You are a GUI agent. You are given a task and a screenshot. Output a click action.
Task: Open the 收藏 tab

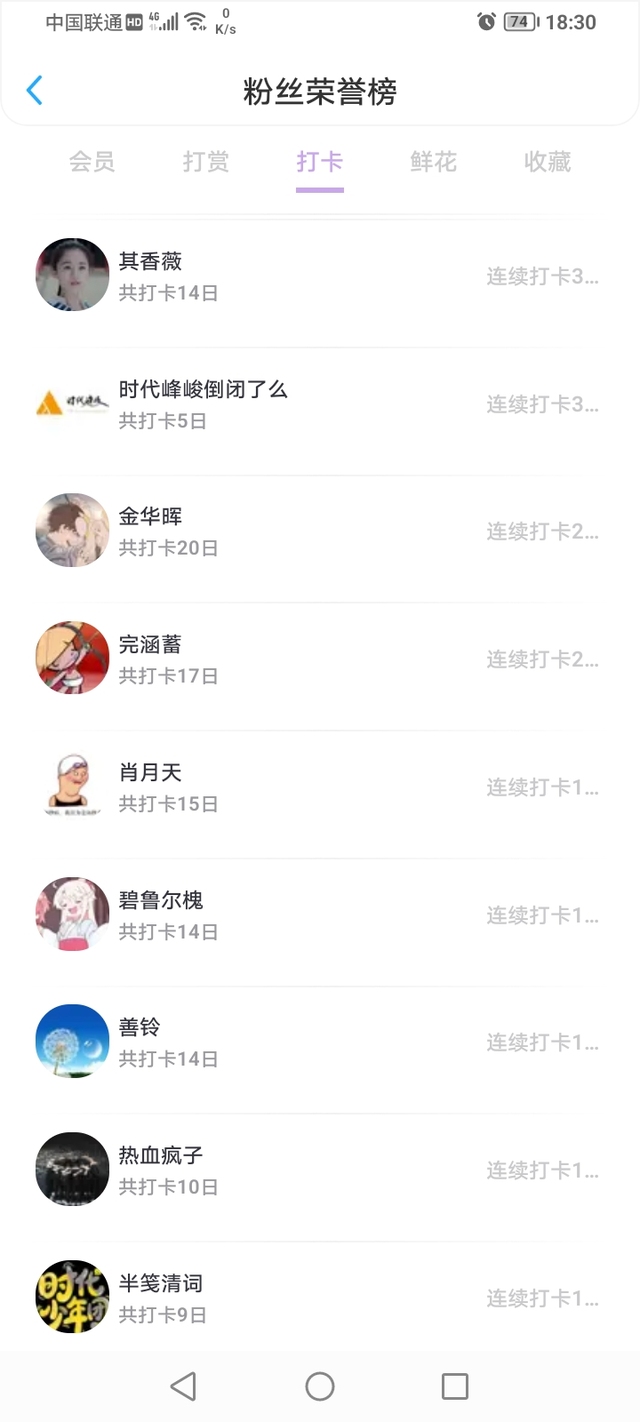pyautogui.click(x=548, y=161)
